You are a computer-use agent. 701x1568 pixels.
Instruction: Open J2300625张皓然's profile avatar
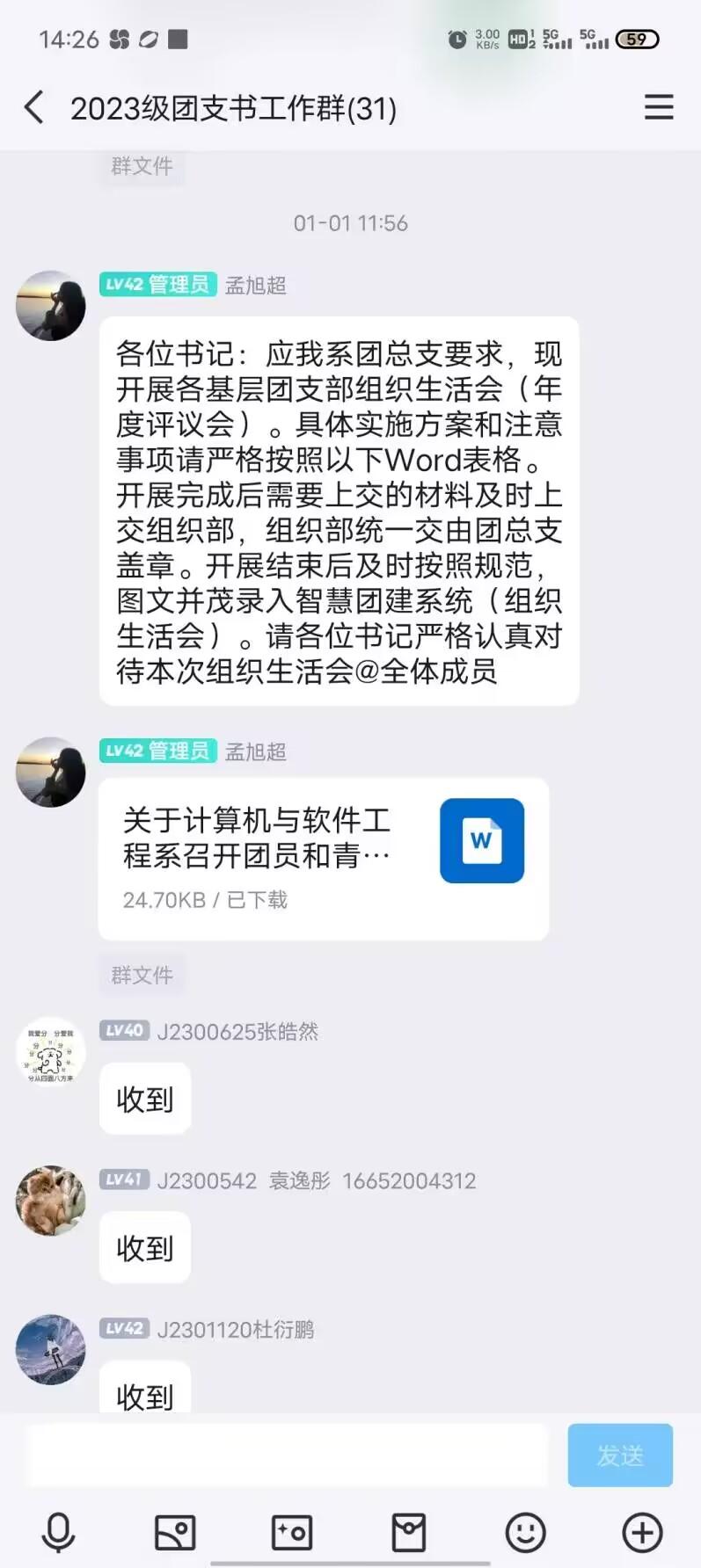click(x=51, y=1052)
